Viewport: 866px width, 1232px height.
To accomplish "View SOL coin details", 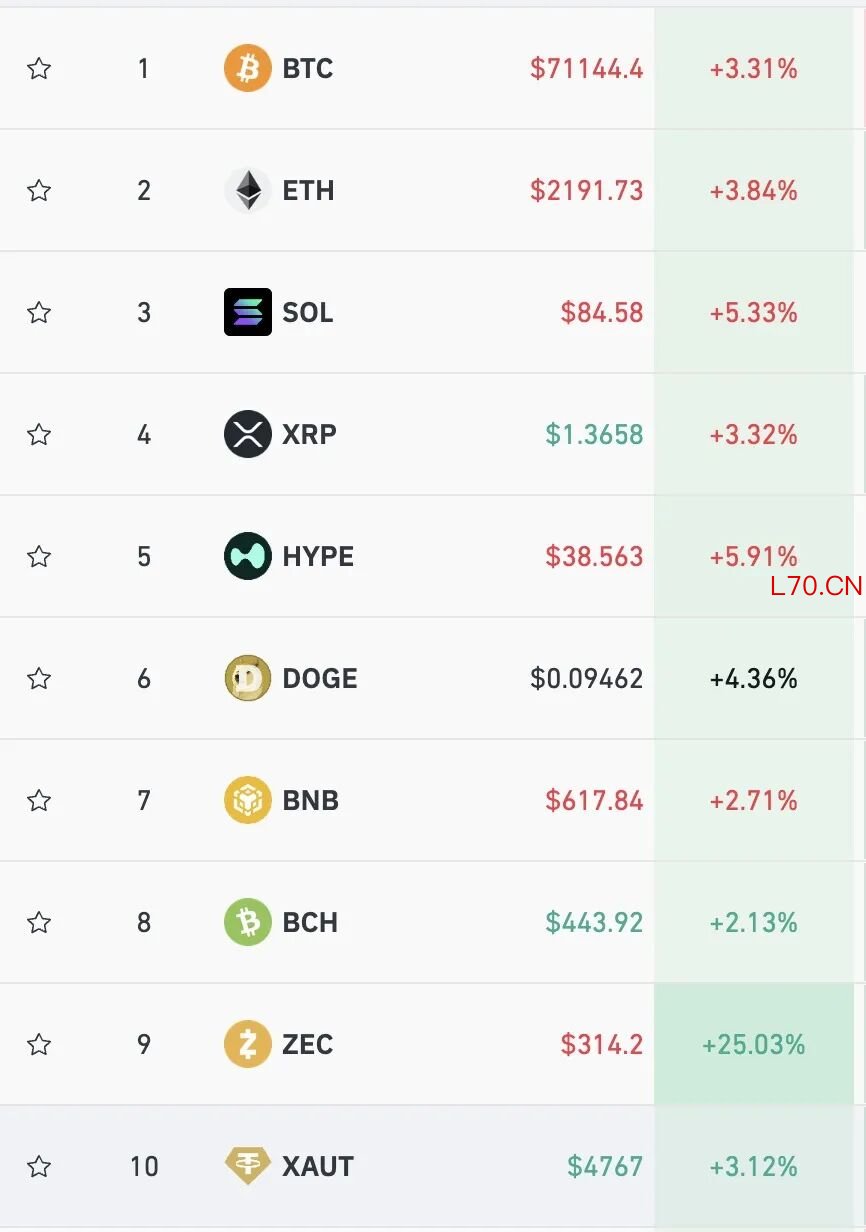I will point(307,313).
